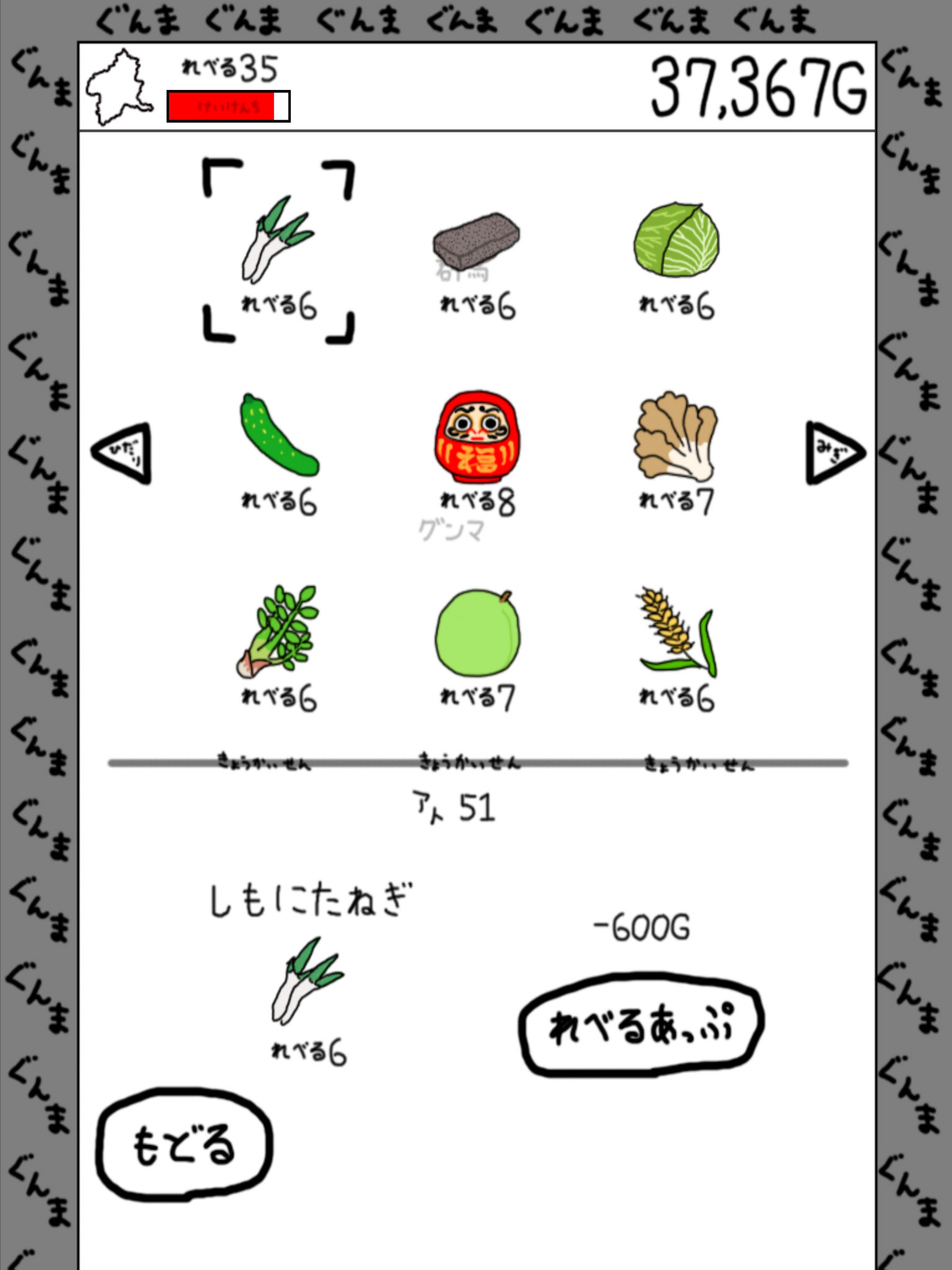
Task: Select the cucumber item
Action: [279, 435]
